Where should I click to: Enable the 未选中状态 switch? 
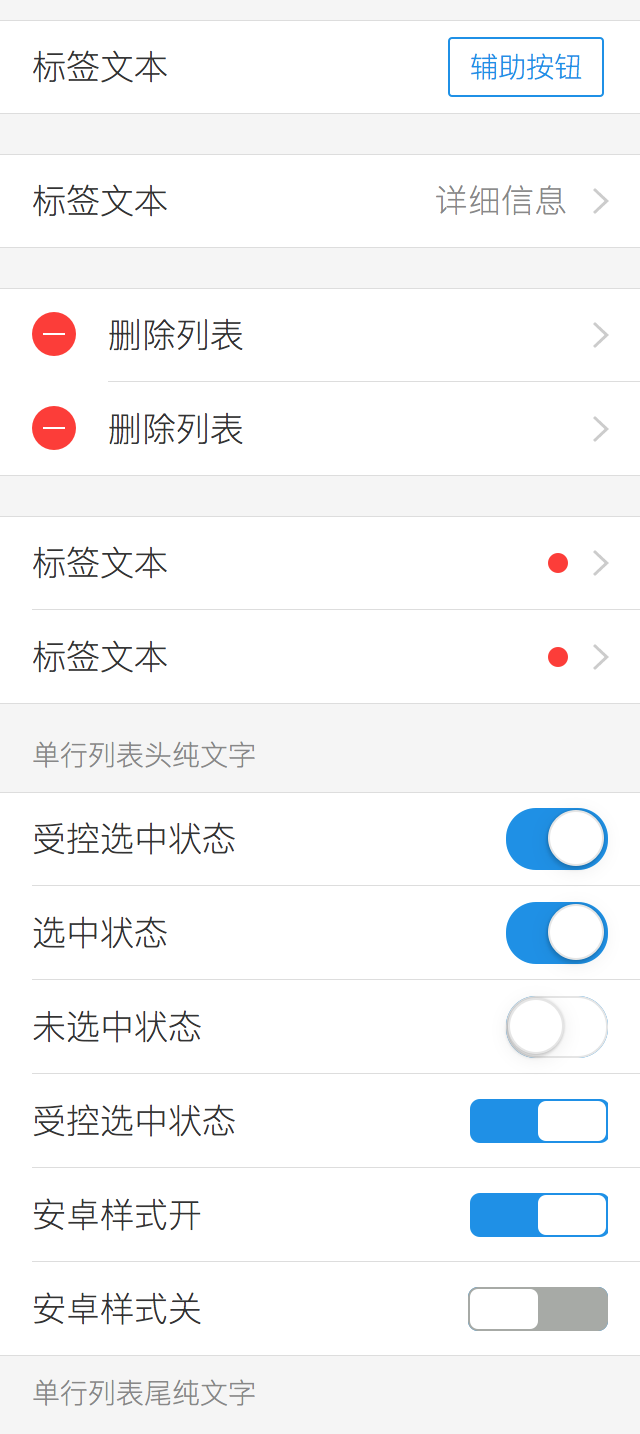point(557,1027)
